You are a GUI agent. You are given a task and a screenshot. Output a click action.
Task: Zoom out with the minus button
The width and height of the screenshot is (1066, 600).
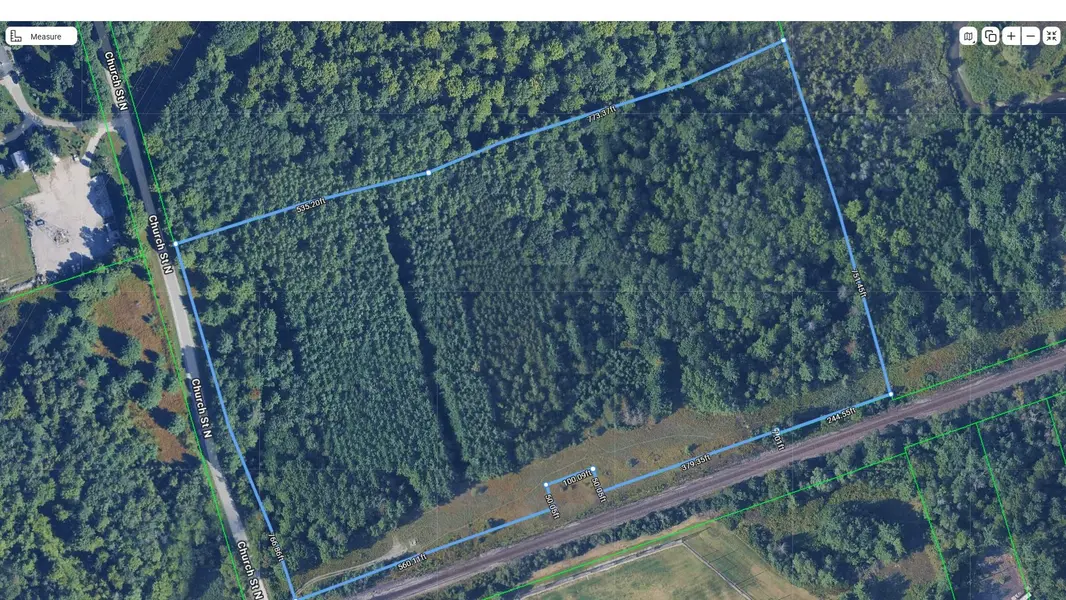point(1031,36)
